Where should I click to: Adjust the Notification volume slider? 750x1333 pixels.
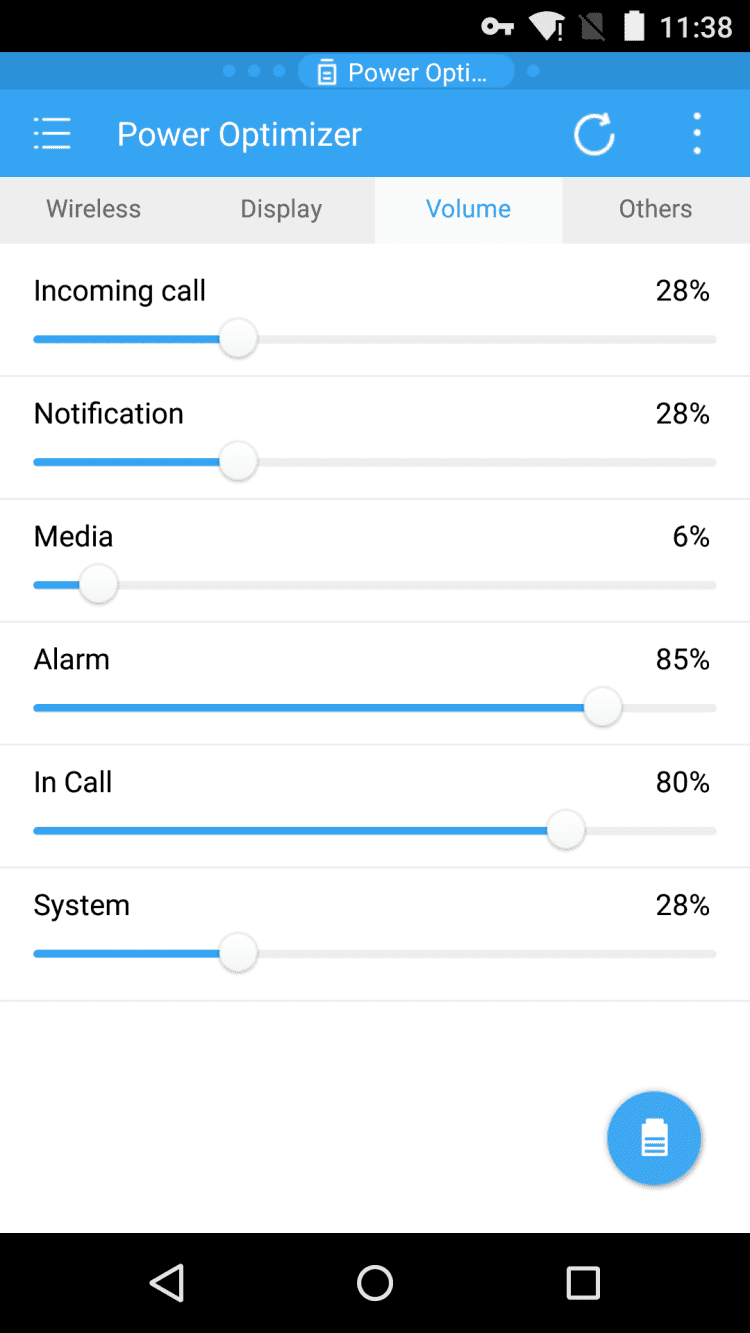[x=238, y=462]
